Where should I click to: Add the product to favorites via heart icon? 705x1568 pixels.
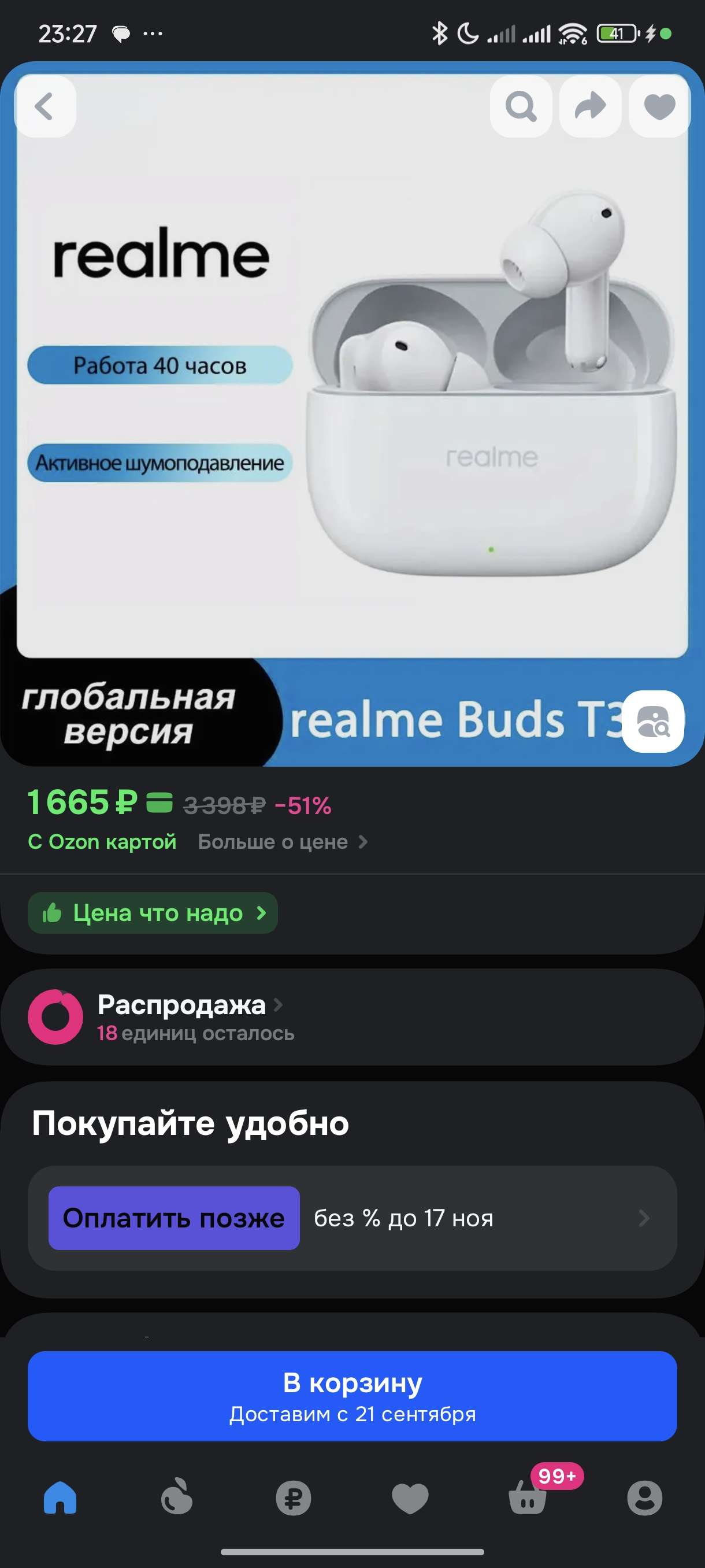tap(659, 107)
